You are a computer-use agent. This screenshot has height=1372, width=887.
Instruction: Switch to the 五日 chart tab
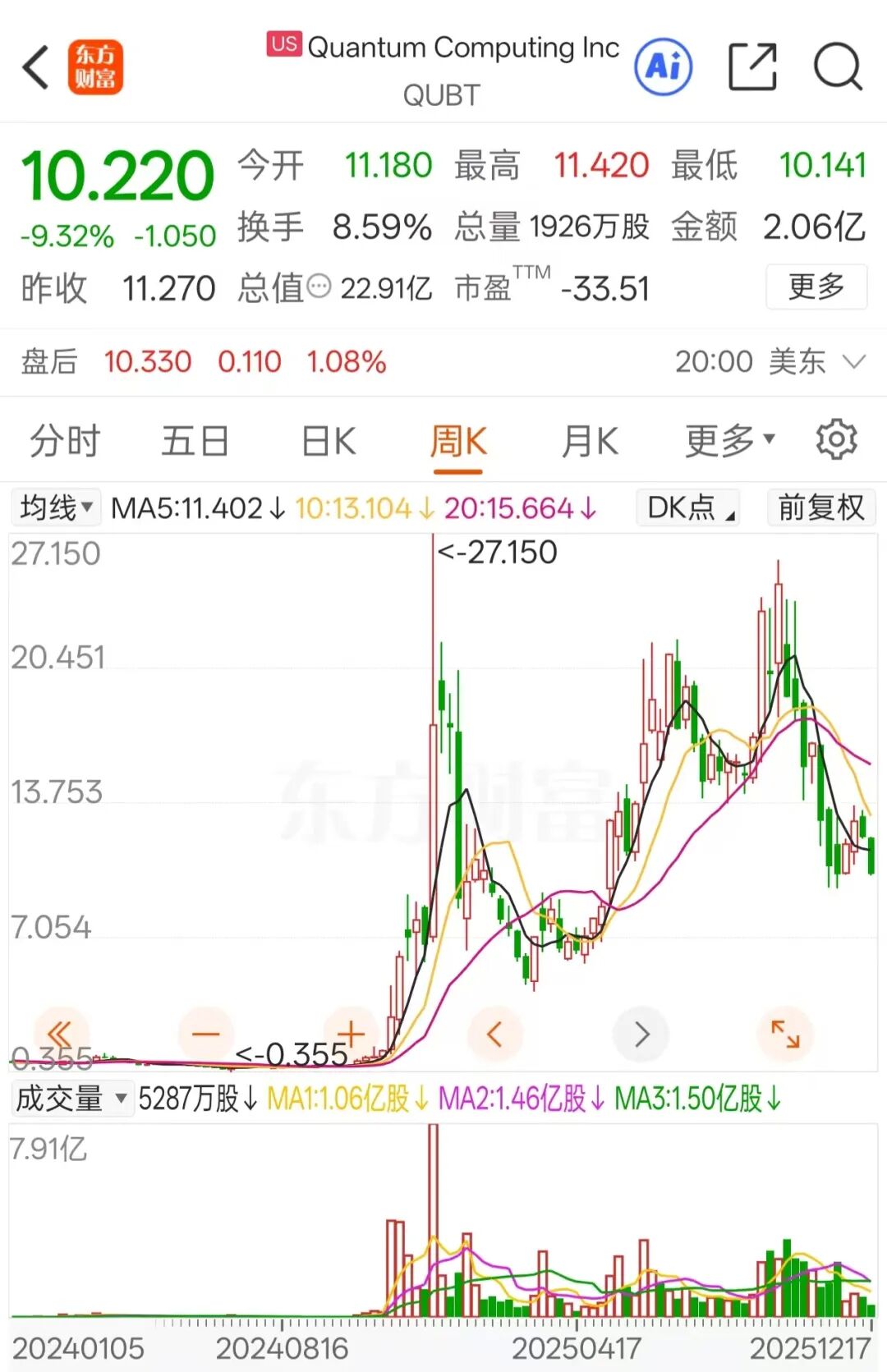click(x=195, y=441)
